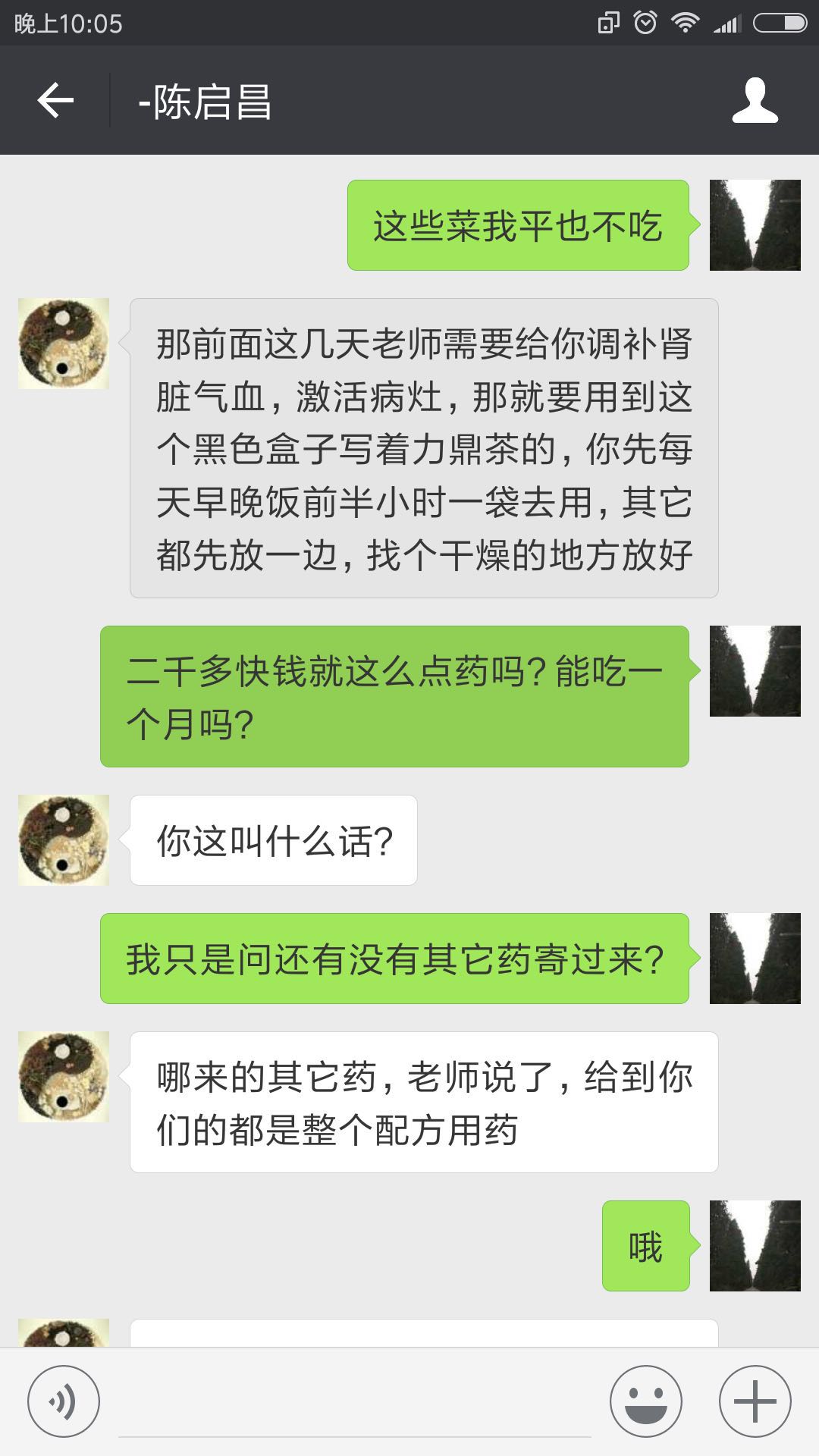Open the plus attachment menu

tap(755, 1401)
